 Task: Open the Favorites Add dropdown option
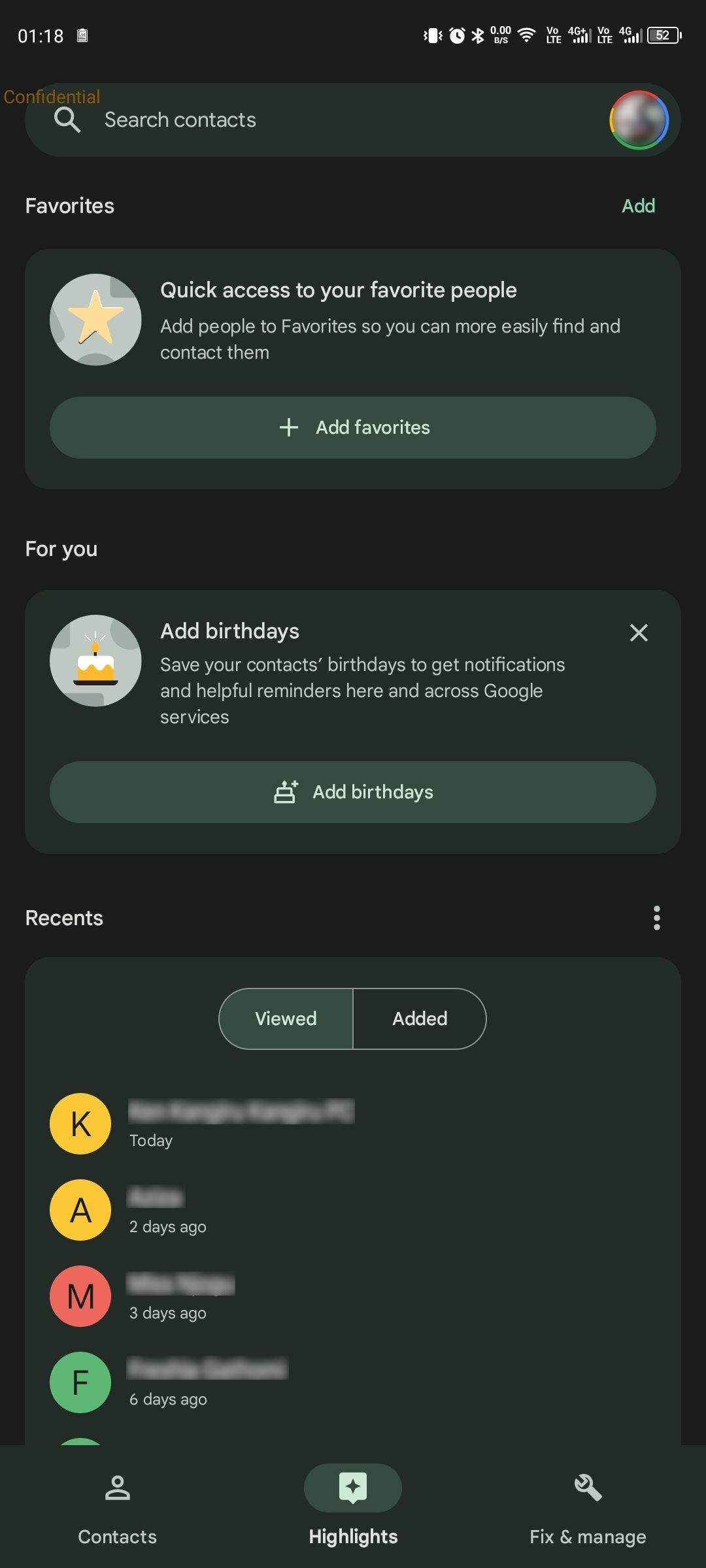click(x=638, y=205)
